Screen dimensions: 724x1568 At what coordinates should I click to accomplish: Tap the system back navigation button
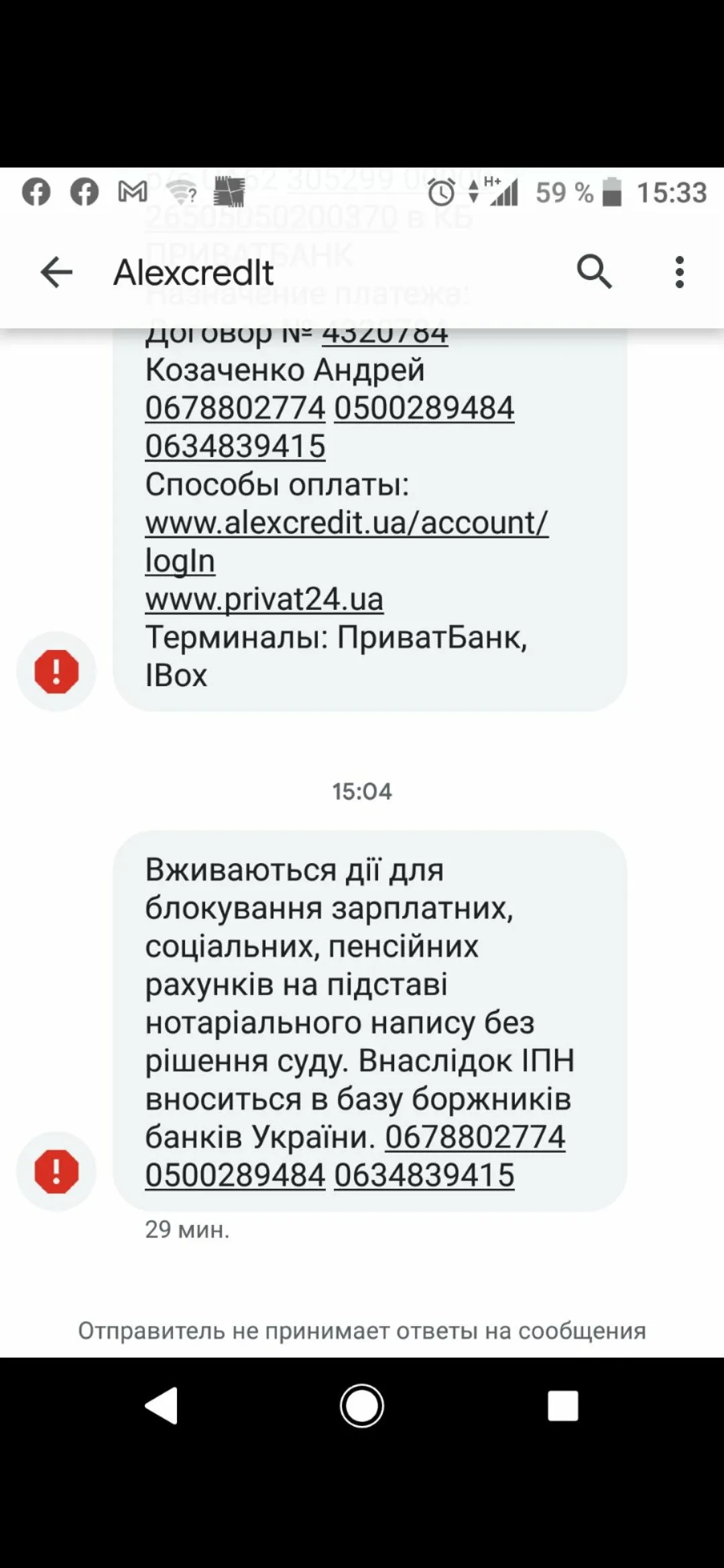pos(161,1405)
